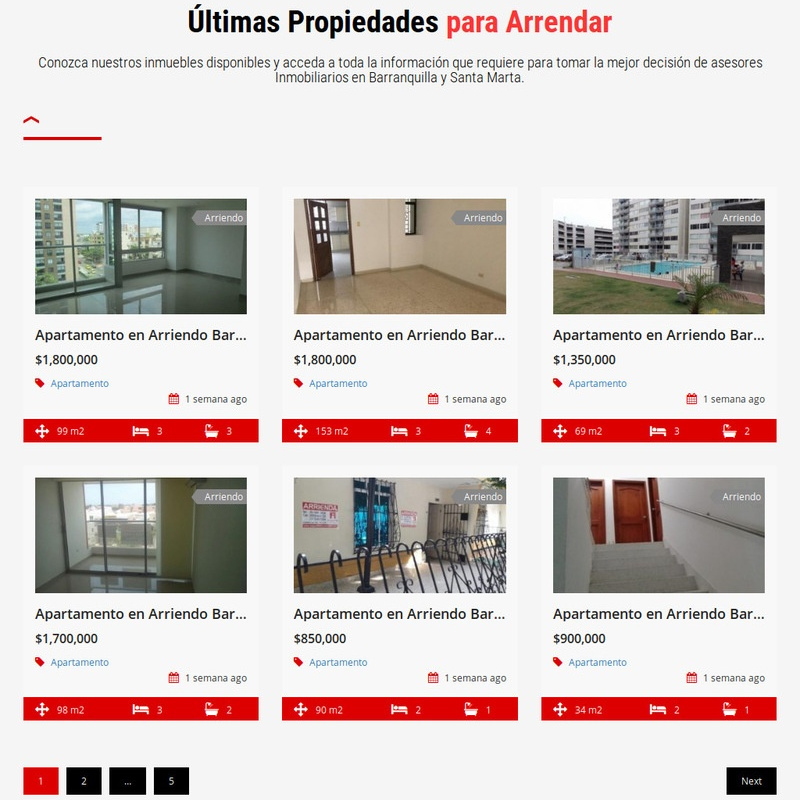Jump to page 5 of listings

click(171, 781)
